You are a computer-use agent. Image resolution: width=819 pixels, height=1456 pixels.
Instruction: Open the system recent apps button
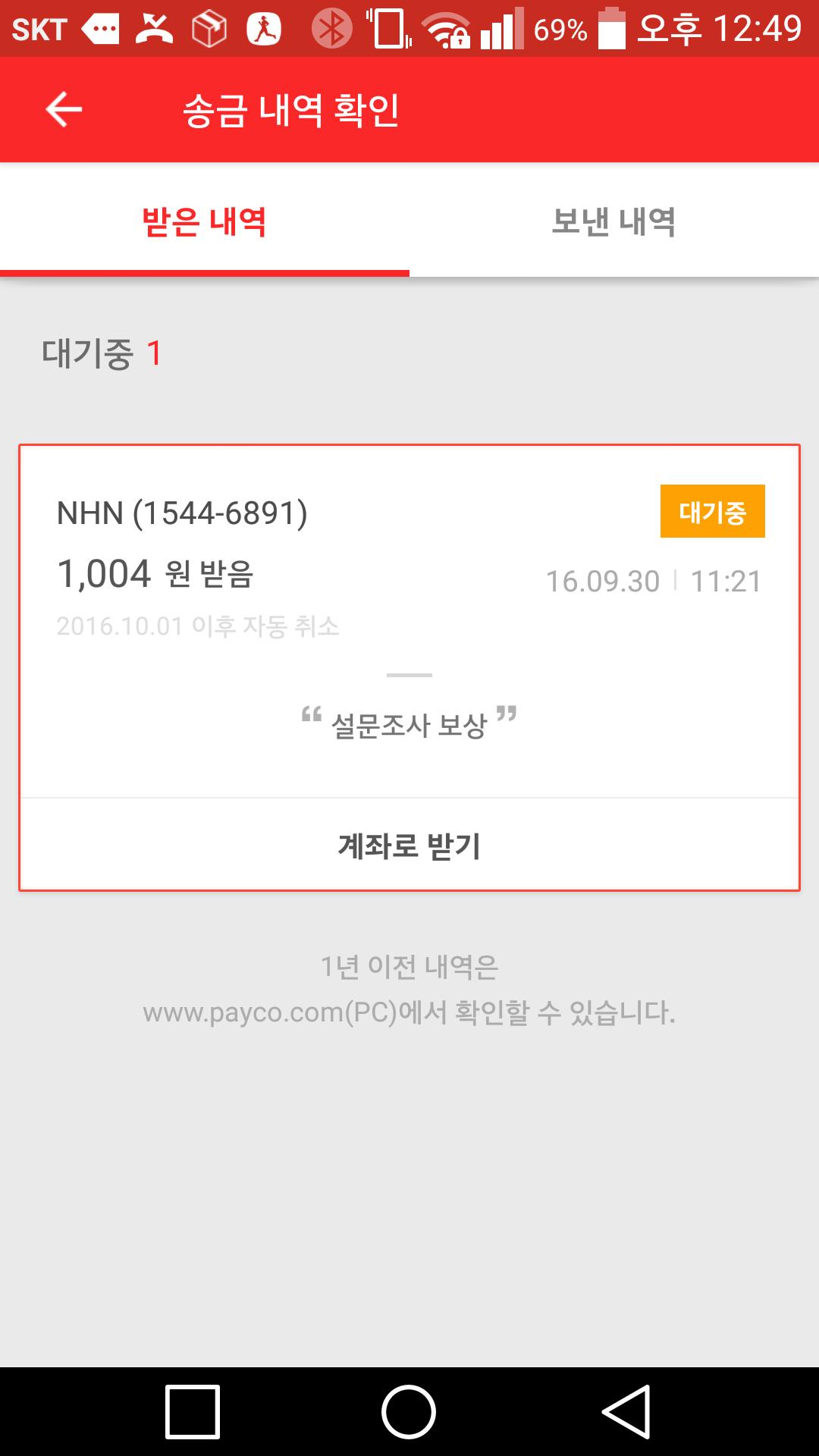(193, 1411)
